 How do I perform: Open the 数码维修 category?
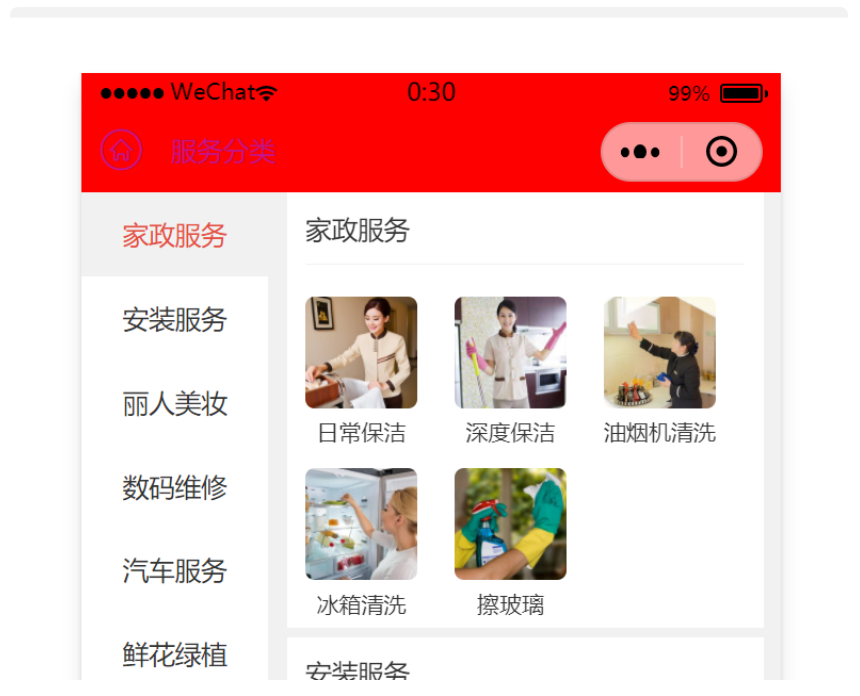click(x=175, y=488)
